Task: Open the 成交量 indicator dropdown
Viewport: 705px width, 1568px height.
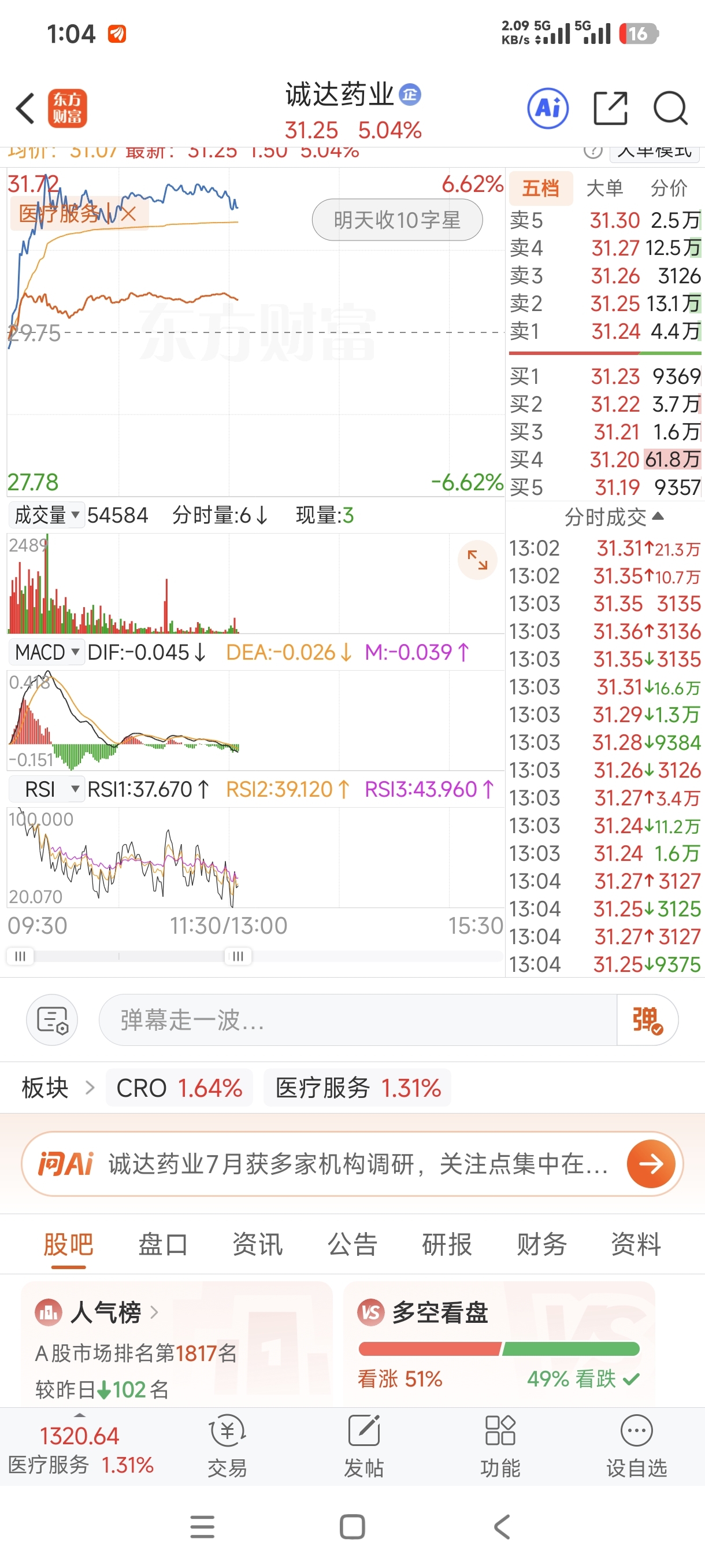Action: tap(46, 516)
